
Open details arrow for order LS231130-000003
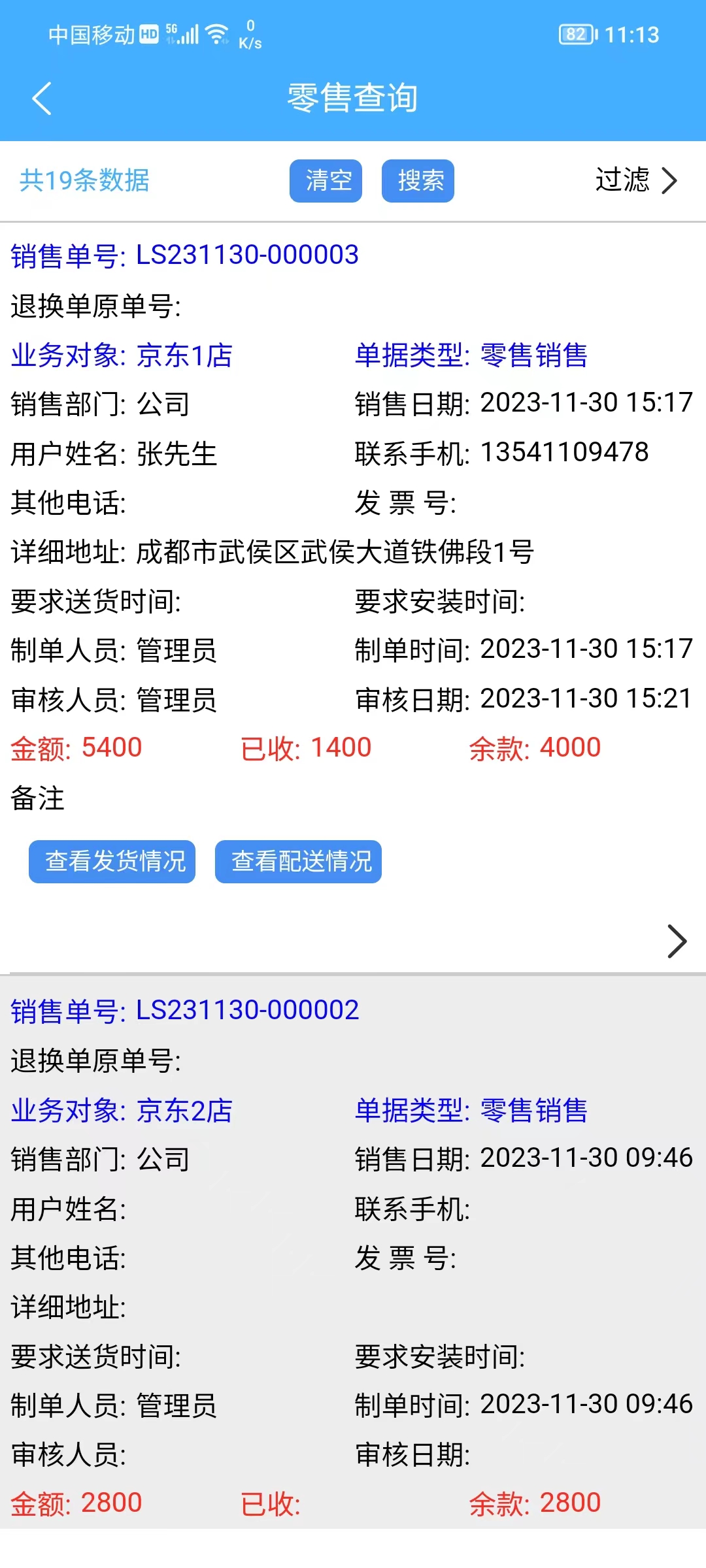[677, 941]
